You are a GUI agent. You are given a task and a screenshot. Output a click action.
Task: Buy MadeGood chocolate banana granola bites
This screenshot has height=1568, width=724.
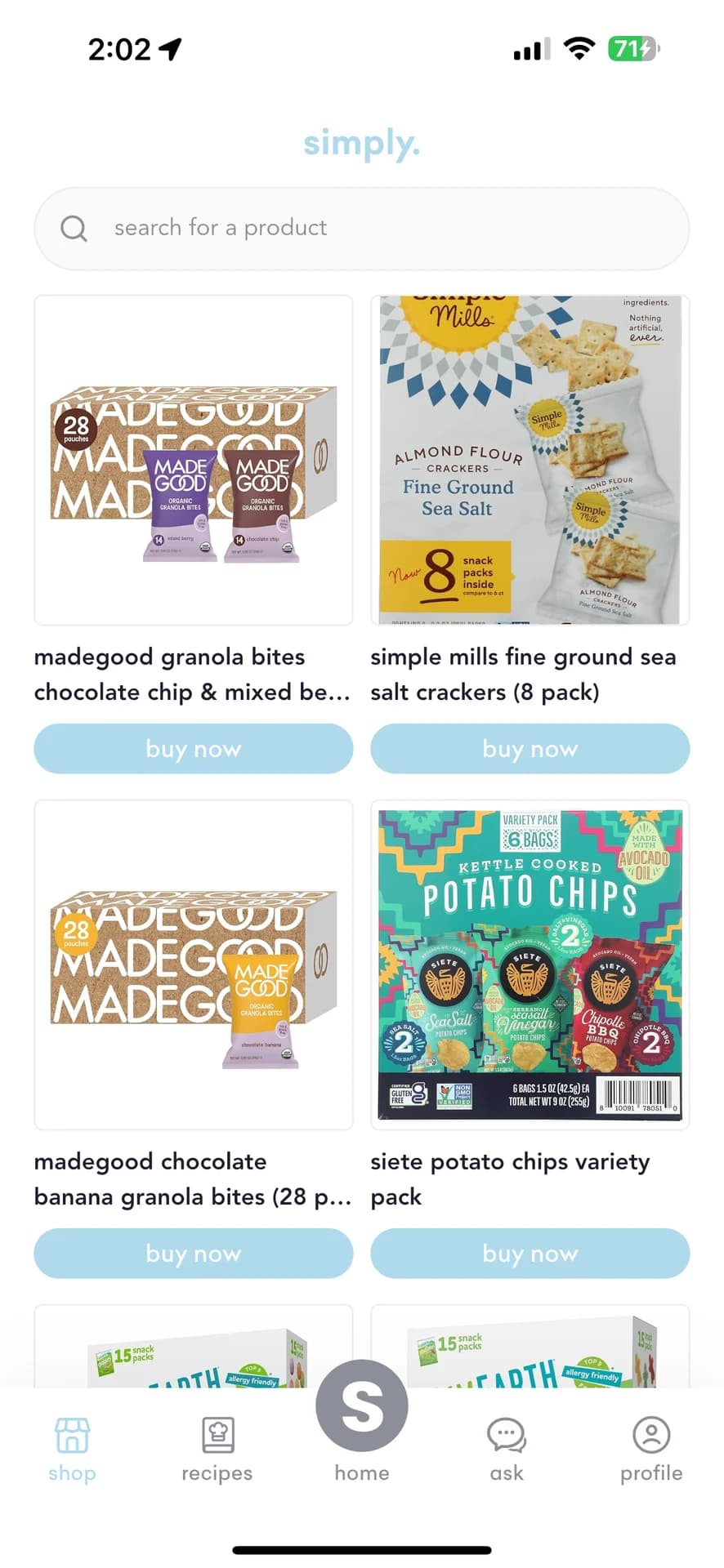click(x=194, y=1253)
